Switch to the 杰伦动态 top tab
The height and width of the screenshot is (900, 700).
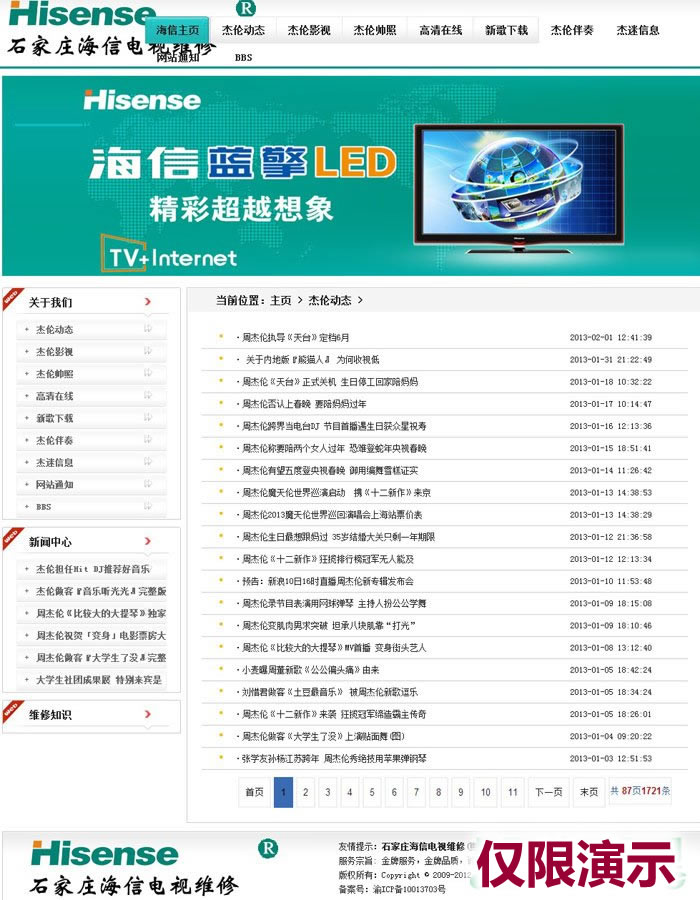243,30
